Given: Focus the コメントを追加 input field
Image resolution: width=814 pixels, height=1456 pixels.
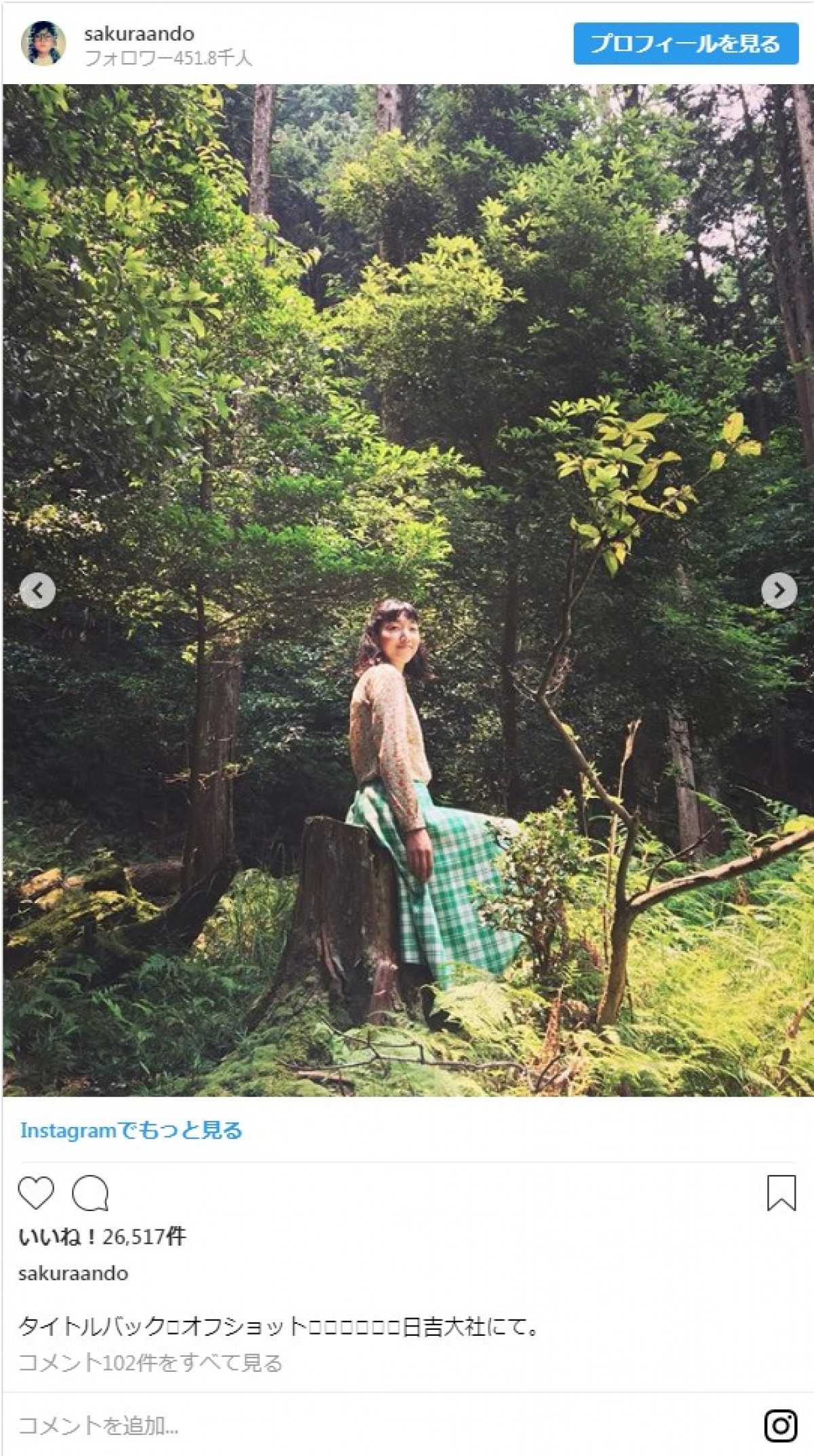Looking at the screenshot, I should [x=339, y=1425].
